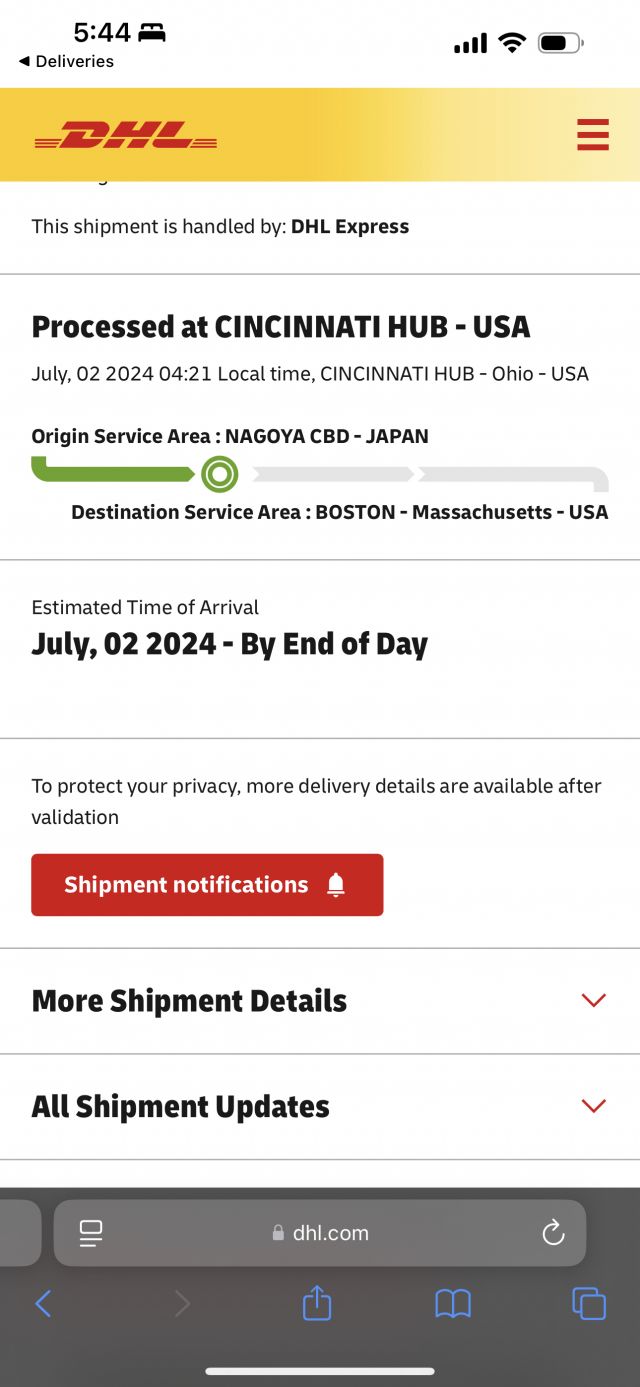Screen dimensions: 640x1387
Task: Tap the Shipment notifications button
Action: (207, 885)
